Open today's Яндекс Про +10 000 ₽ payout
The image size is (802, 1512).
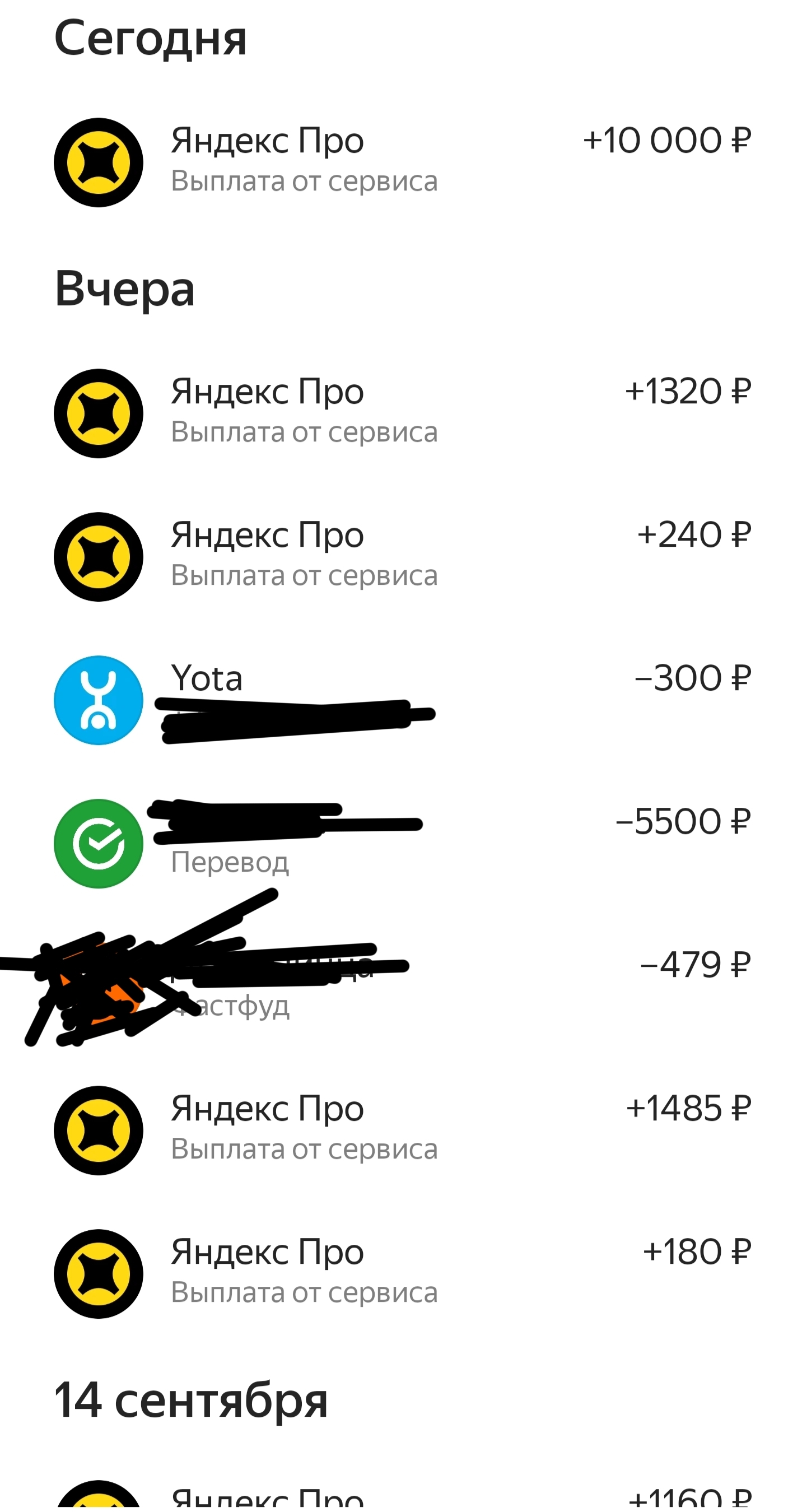(400, 161)
